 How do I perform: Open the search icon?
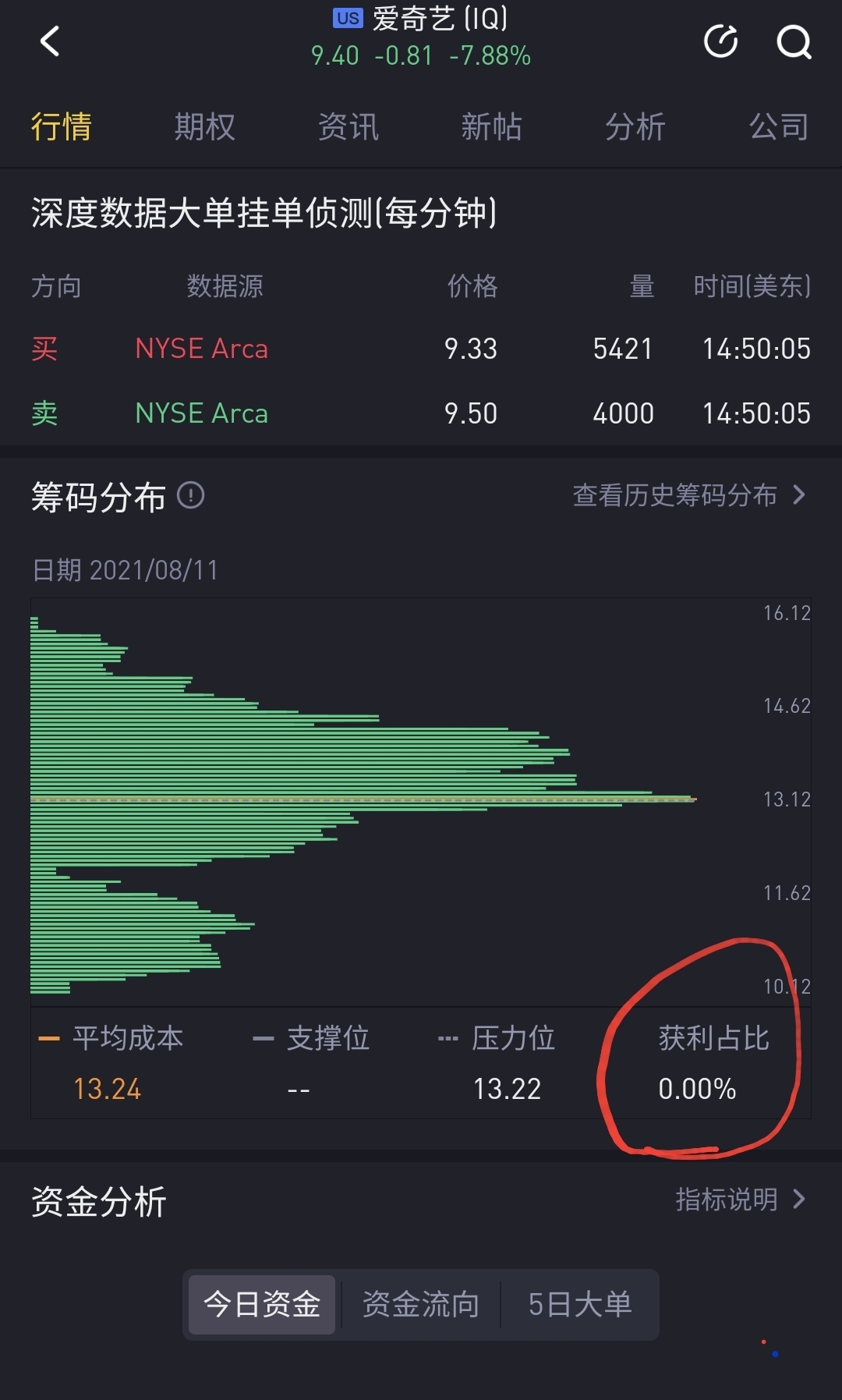[794, 42]
